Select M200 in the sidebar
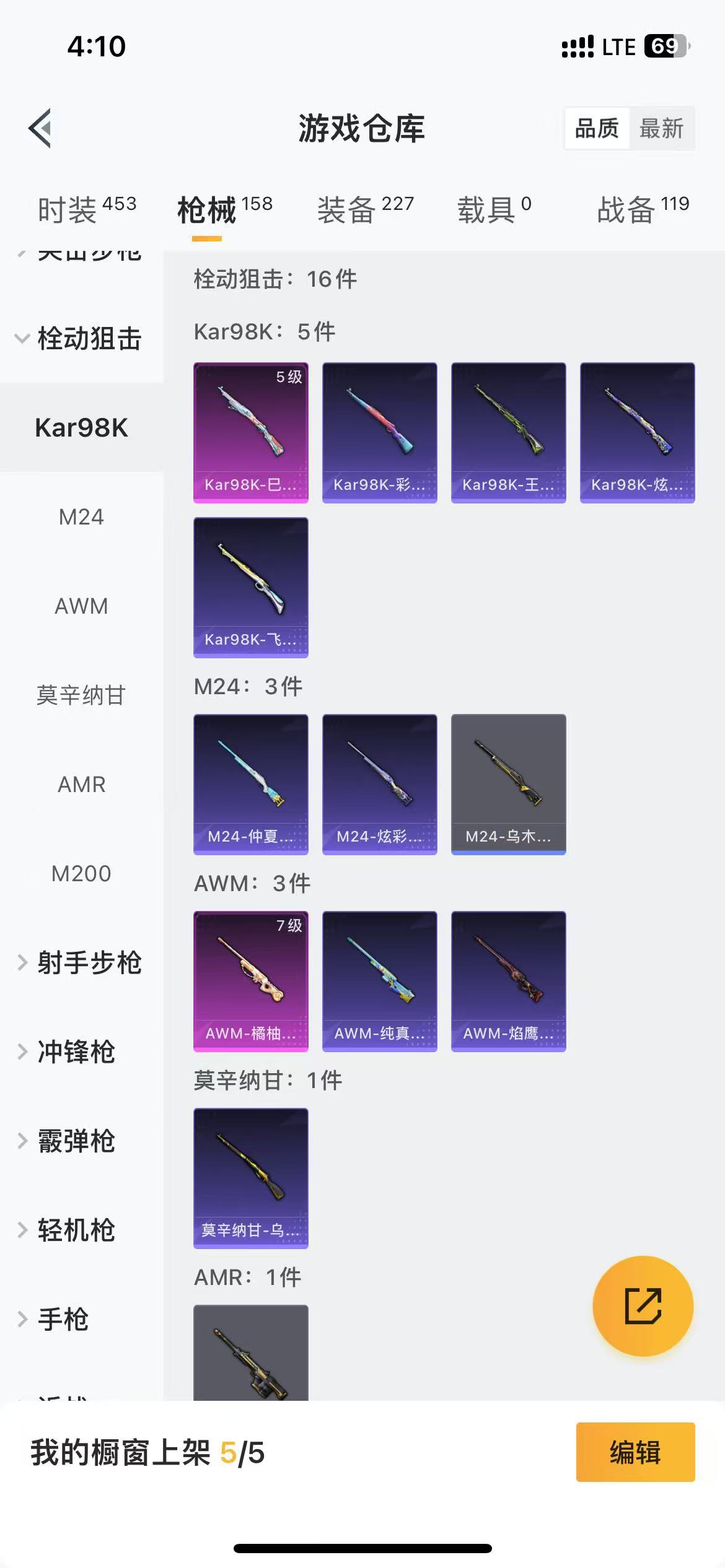This screenshot has width=725, height=1568. [x=81, y=874]
